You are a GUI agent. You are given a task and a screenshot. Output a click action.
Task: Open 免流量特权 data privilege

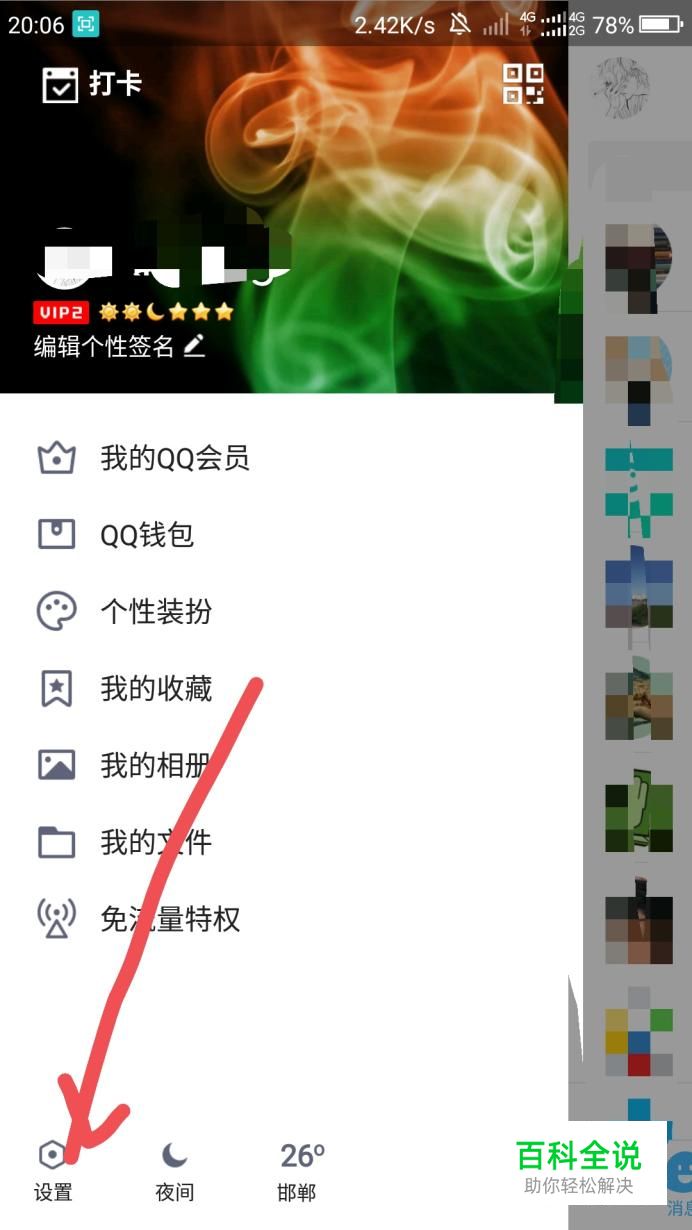coord(170,918)
